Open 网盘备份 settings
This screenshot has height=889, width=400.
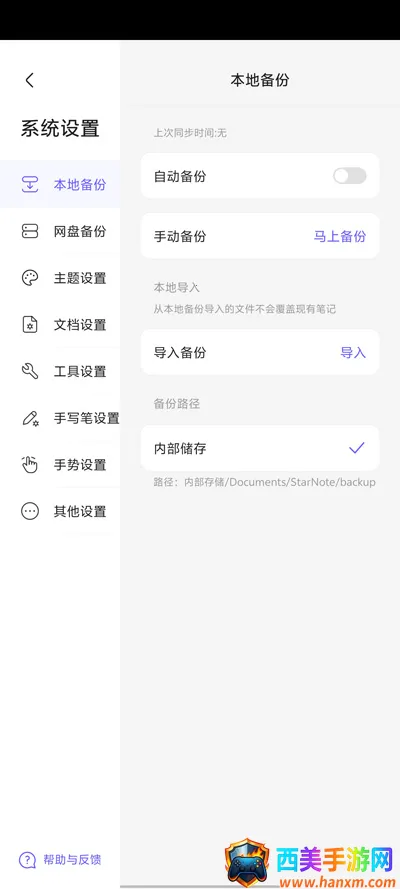tap(60, 231)
